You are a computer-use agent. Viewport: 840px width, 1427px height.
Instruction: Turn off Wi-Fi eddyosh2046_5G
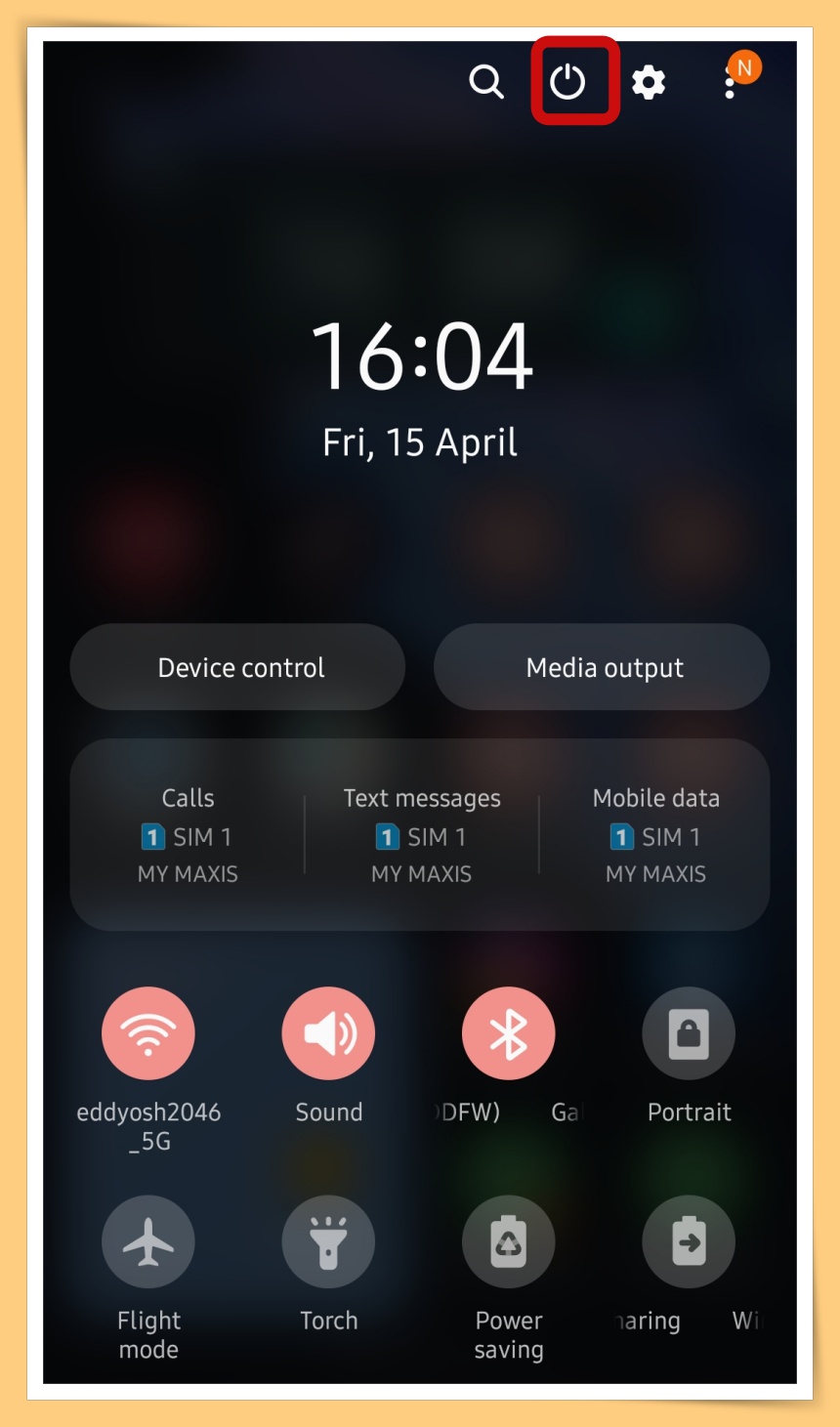pyautogui.click(x=148, y=1033)
